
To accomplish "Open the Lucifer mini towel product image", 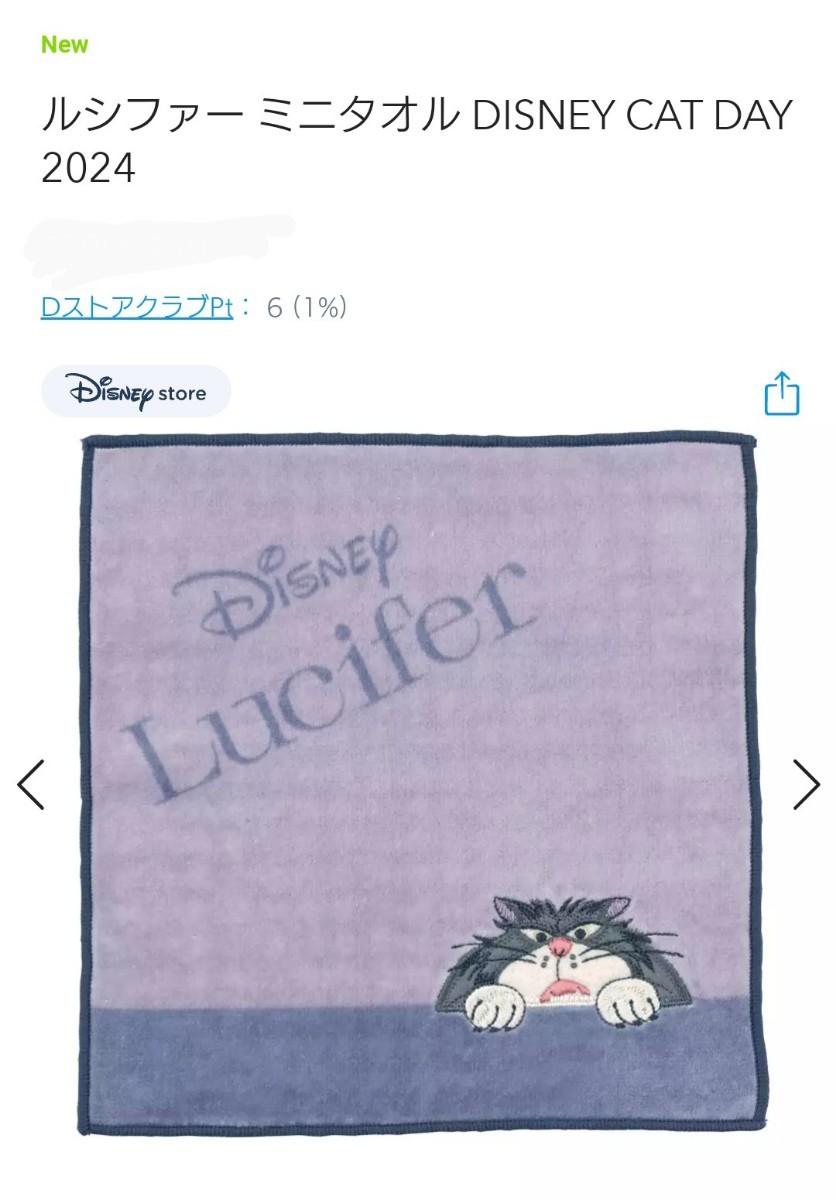I will [x=418, y=784].
